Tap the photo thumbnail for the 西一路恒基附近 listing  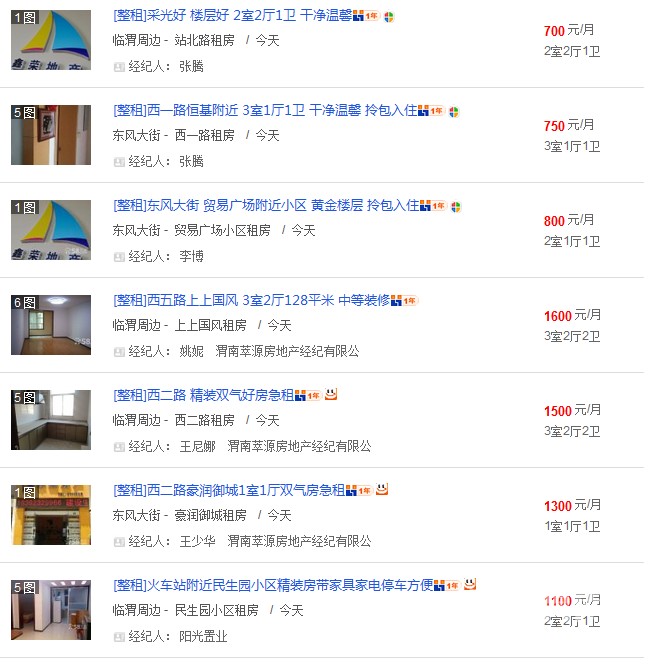[x=51, y=135]
